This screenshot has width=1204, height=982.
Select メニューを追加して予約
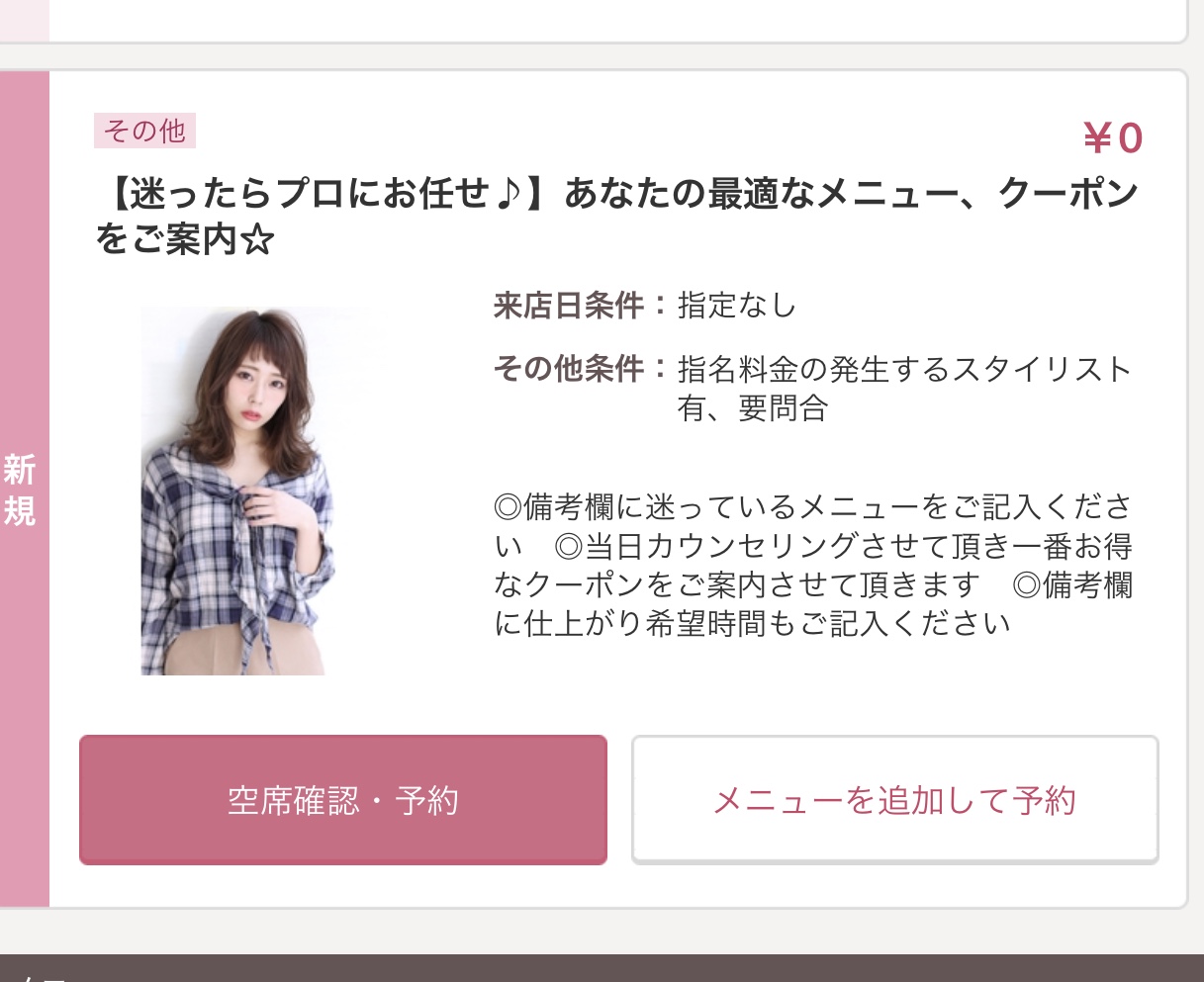pyautogui.click(x=894, y=800)
